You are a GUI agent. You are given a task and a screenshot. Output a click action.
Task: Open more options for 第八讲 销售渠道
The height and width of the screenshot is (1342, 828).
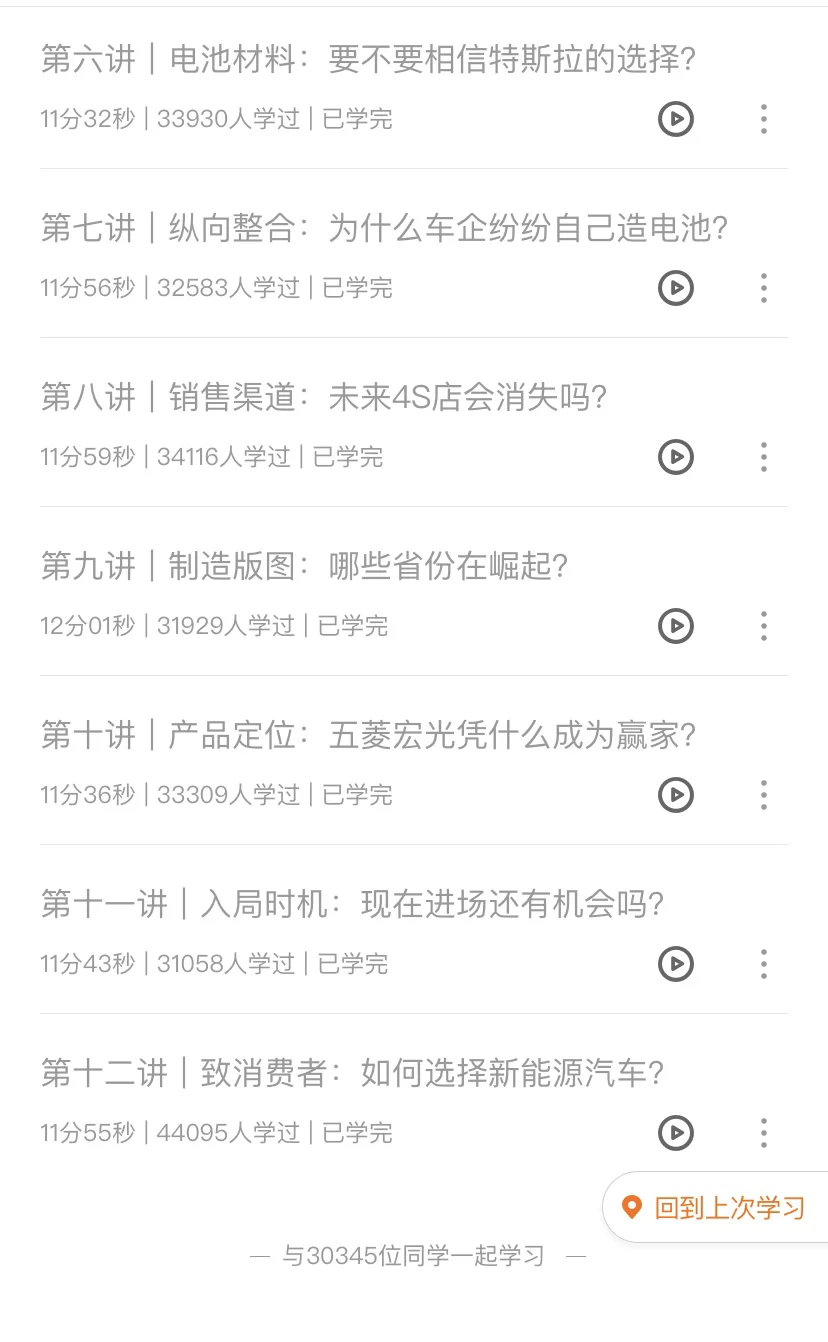(764, 457)
